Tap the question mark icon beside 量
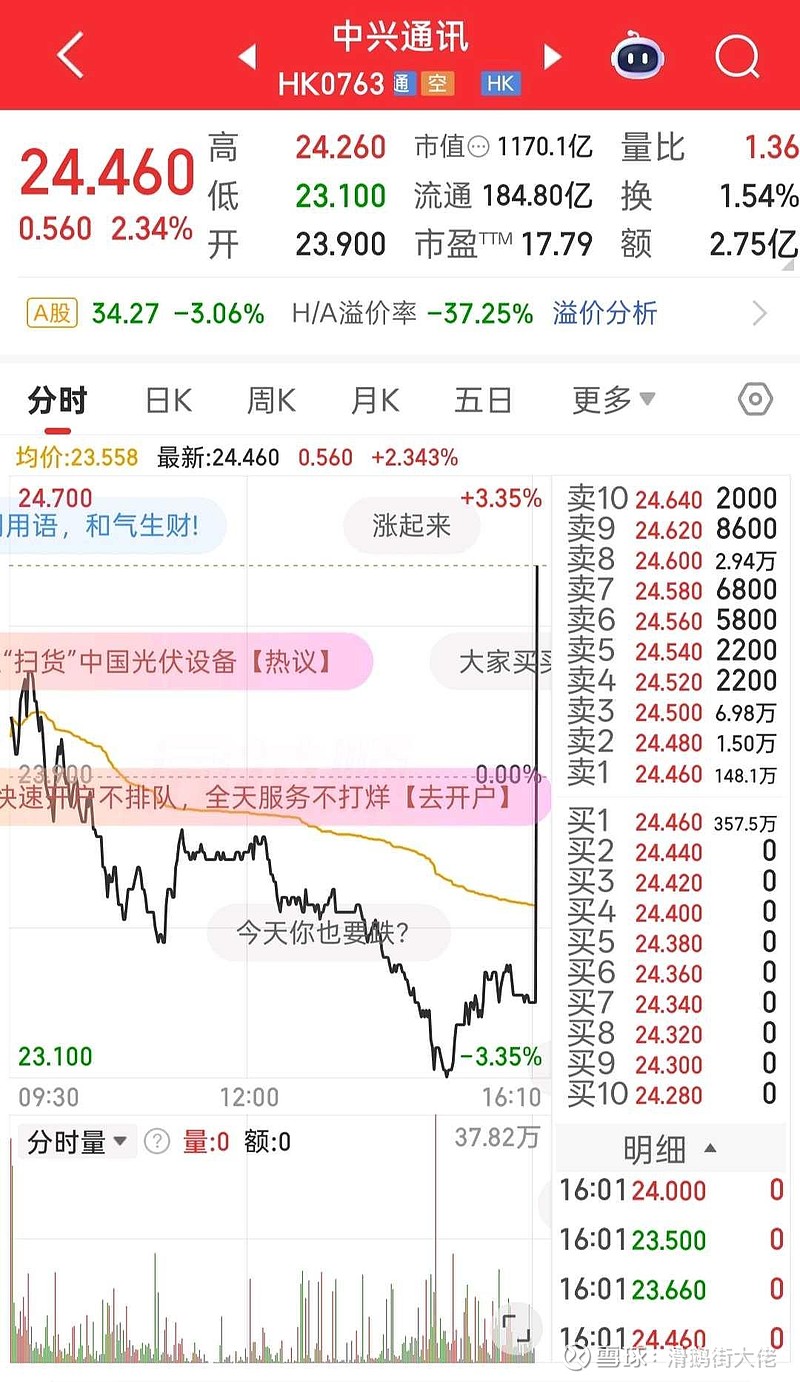The width and height of the screenshot is (800, 1382). pos(158,1141)
